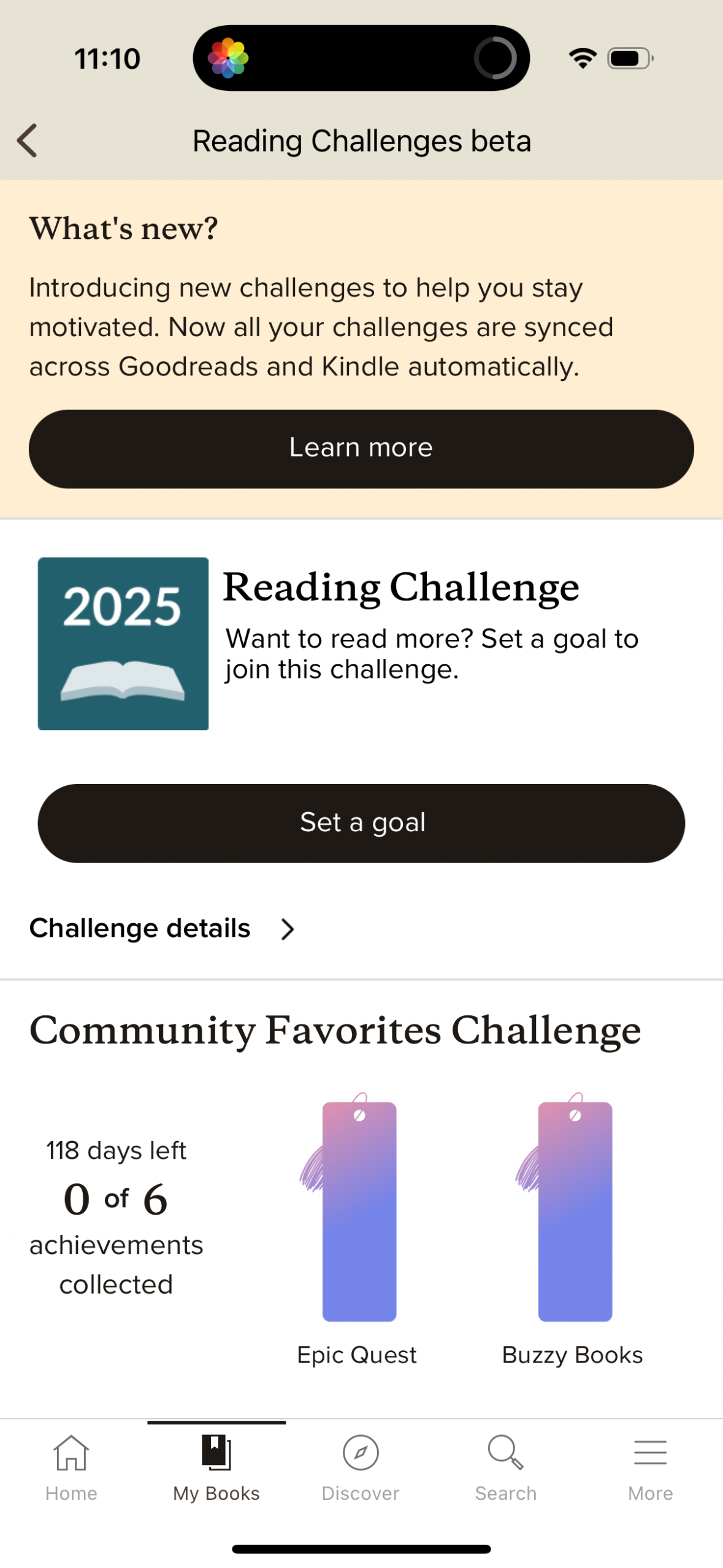Tap the battery level indicator

[628, 58]
